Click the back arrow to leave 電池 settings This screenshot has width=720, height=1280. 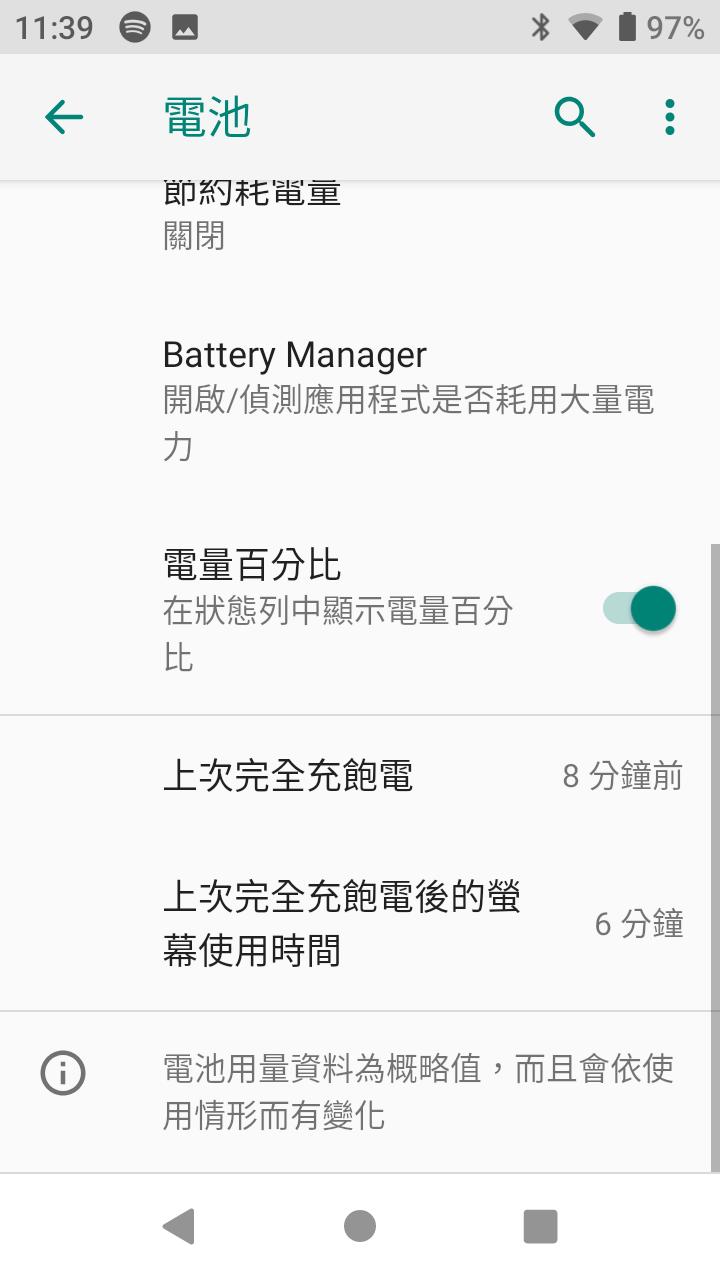pos(63,116)
